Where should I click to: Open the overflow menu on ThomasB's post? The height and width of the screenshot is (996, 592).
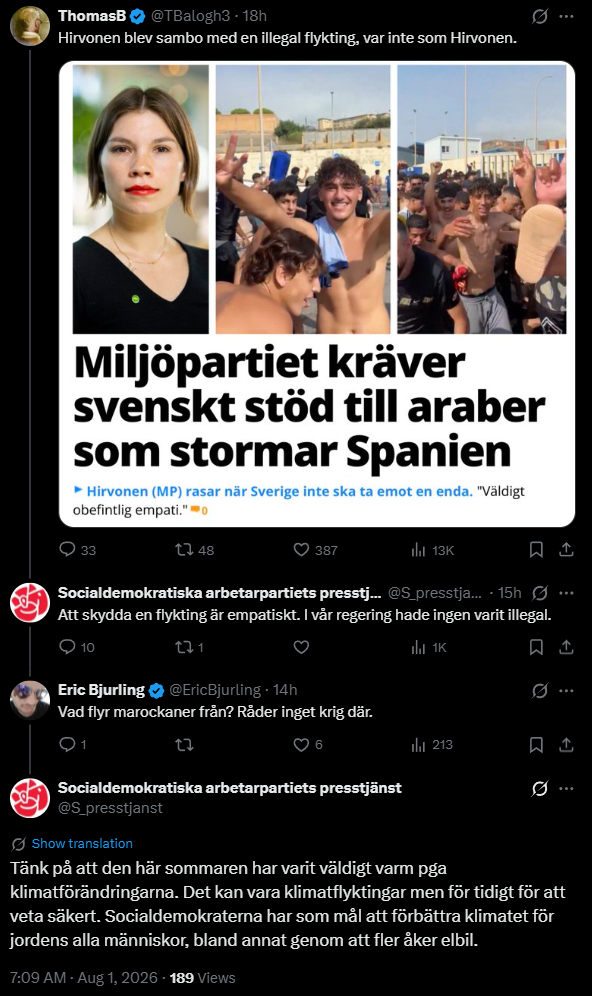pos(566,17)
